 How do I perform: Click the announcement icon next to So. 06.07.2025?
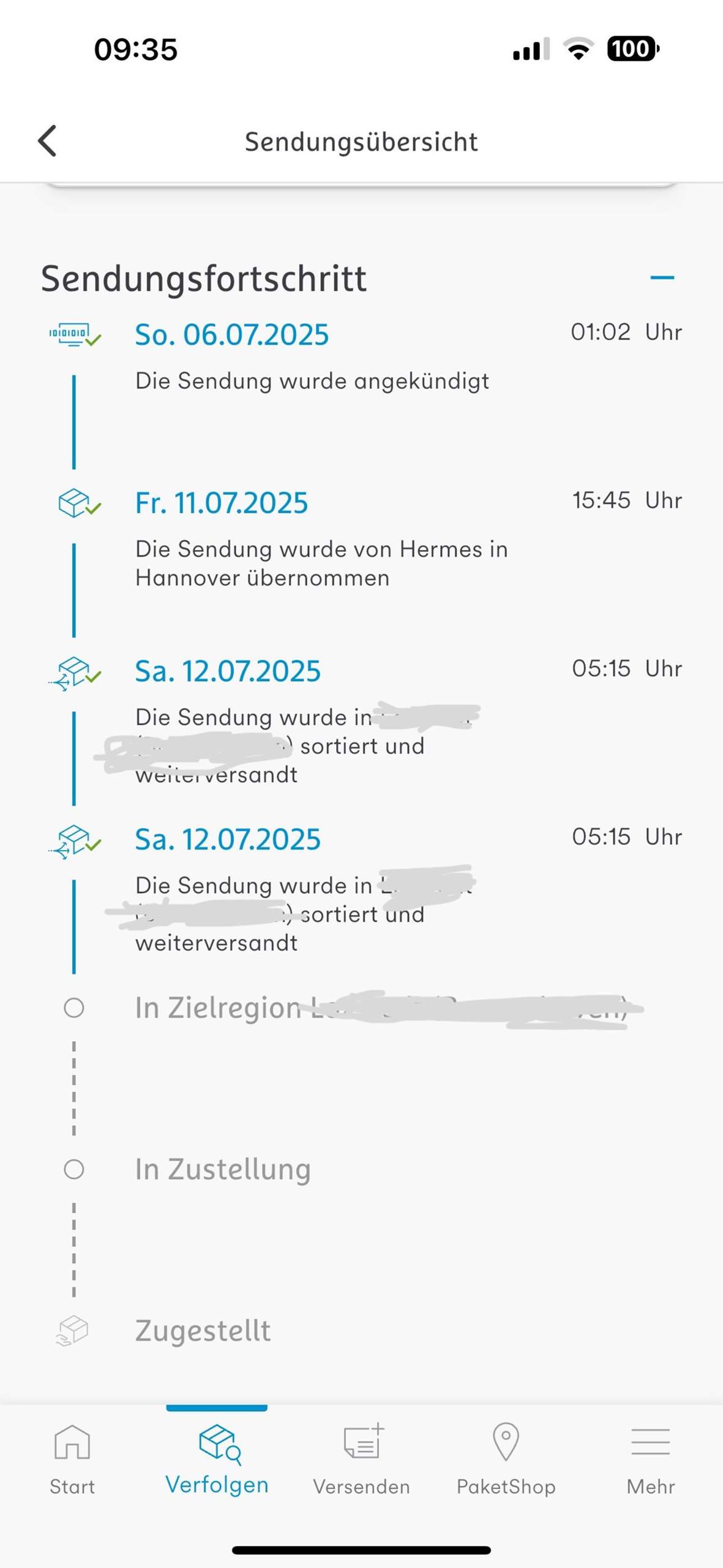pos(72,333)
